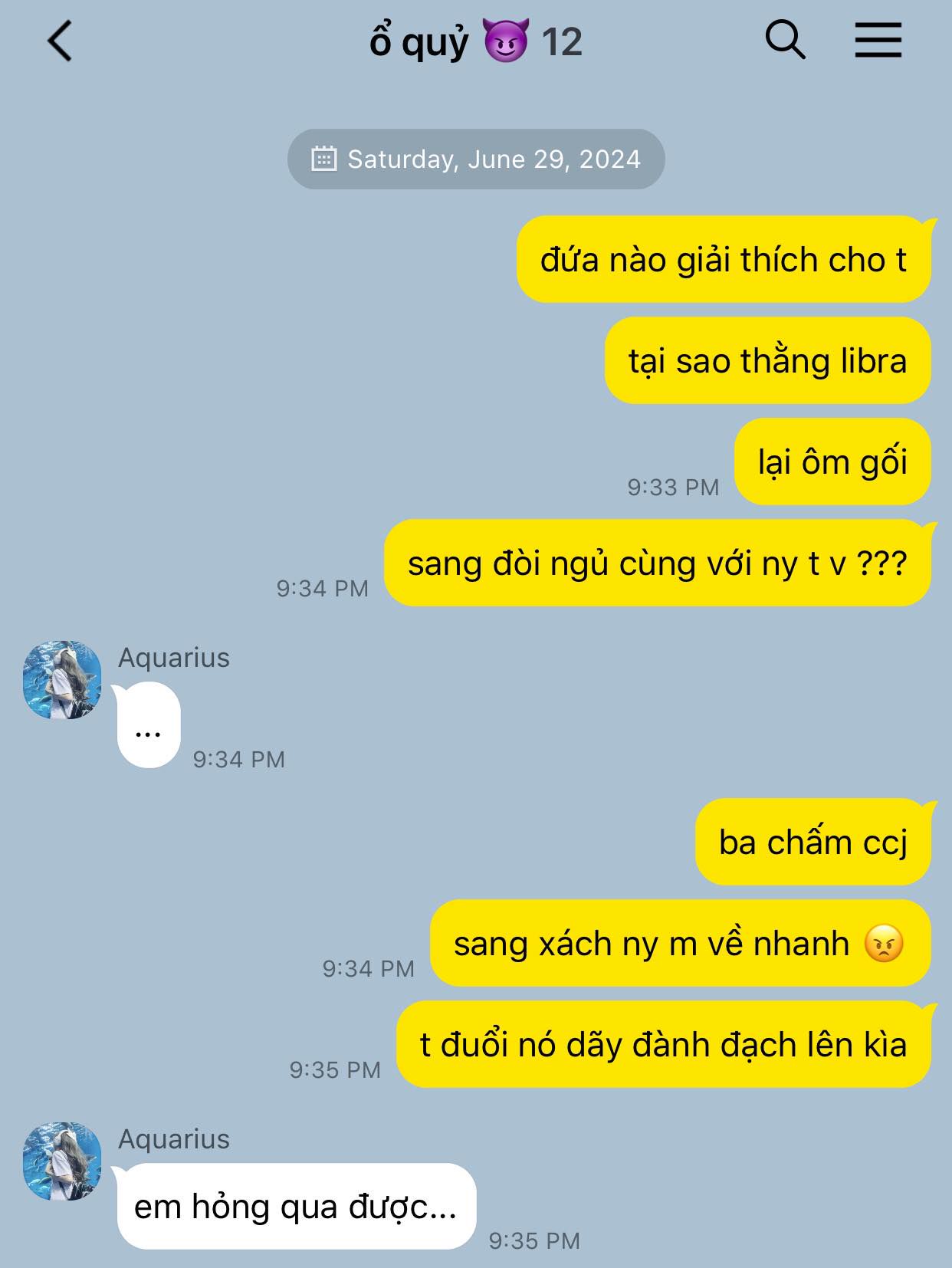Open Aquarius's avatar beside "em hỏng qua được..."
This screenshot has width=952, height=1268.
62,1161
